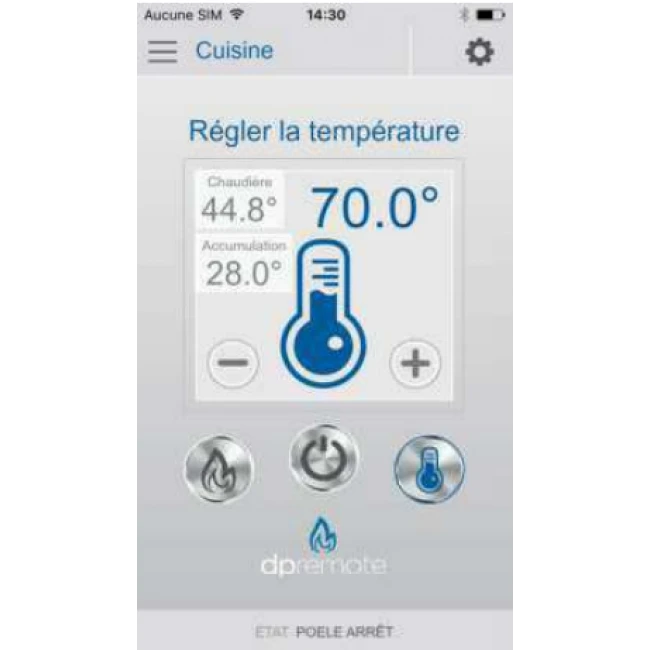This screenshot has height=650, width=650.
Task: Tap the power on/off button
Action: coord(323,458)
